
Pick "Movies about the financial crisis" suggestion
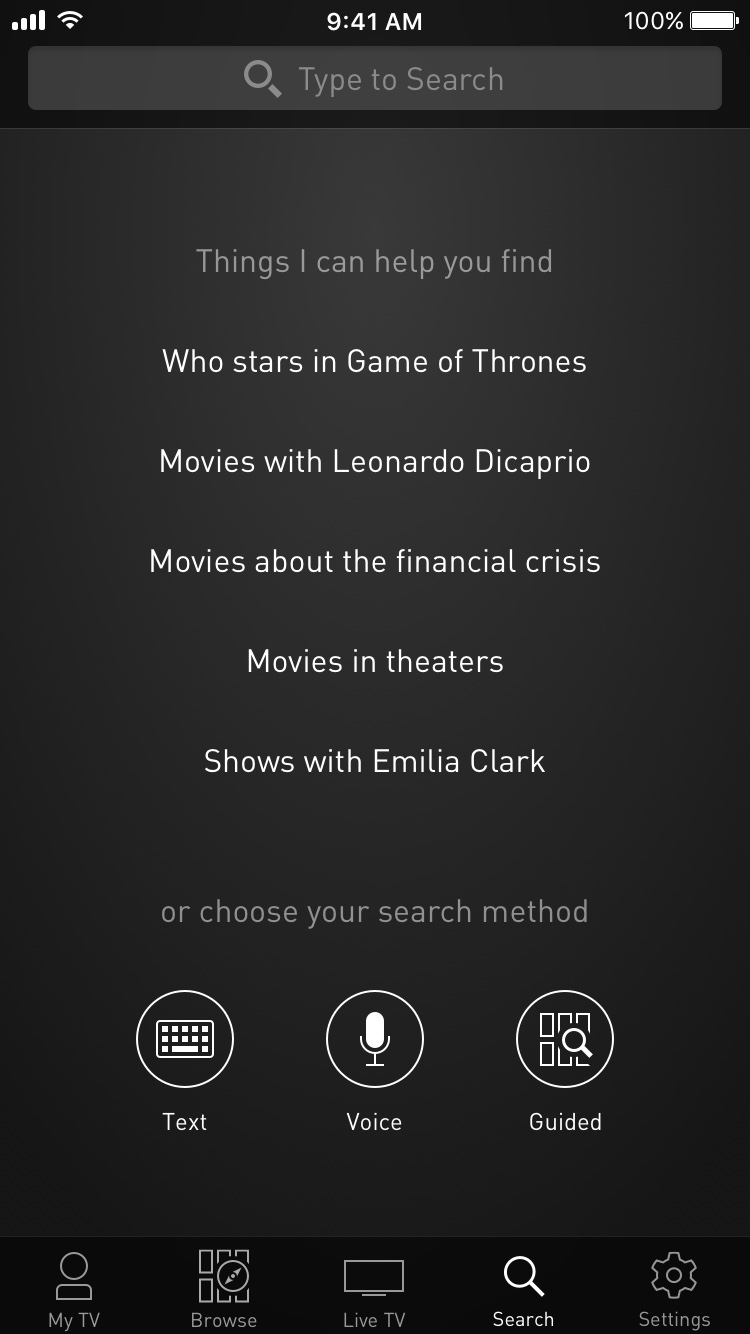pos(375,561)
